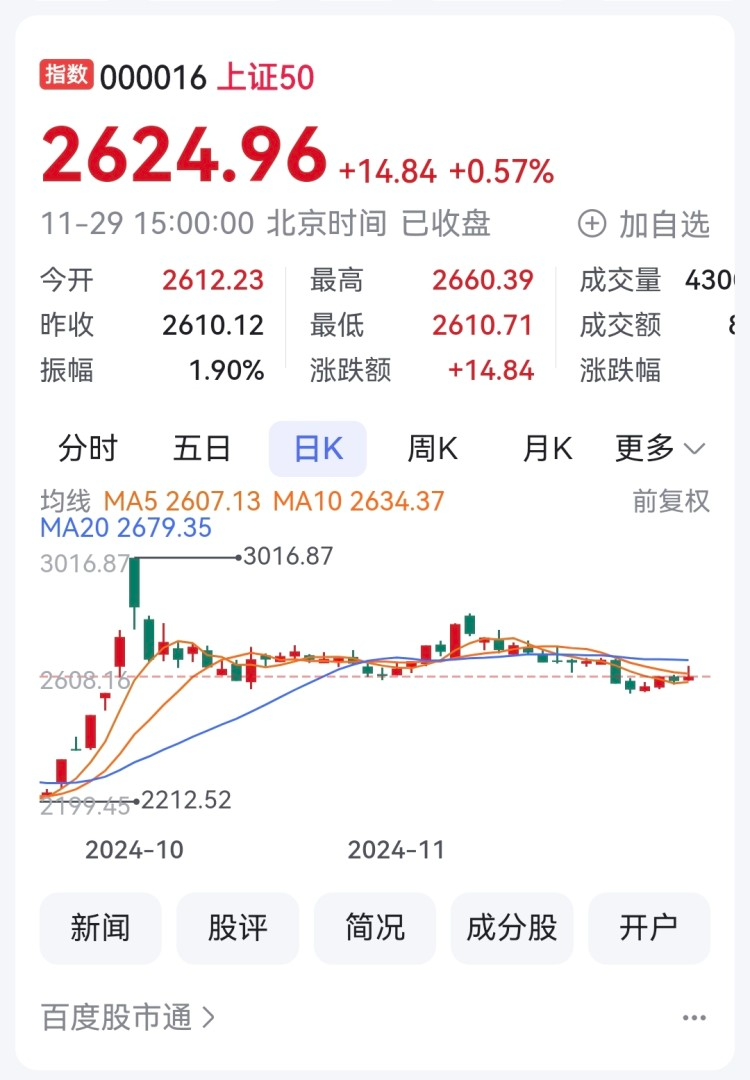Image resolution: width=750 pixels, height=1080 pixels.
Task: Open the three-dot overflow menu
Action: point(694,1018)
